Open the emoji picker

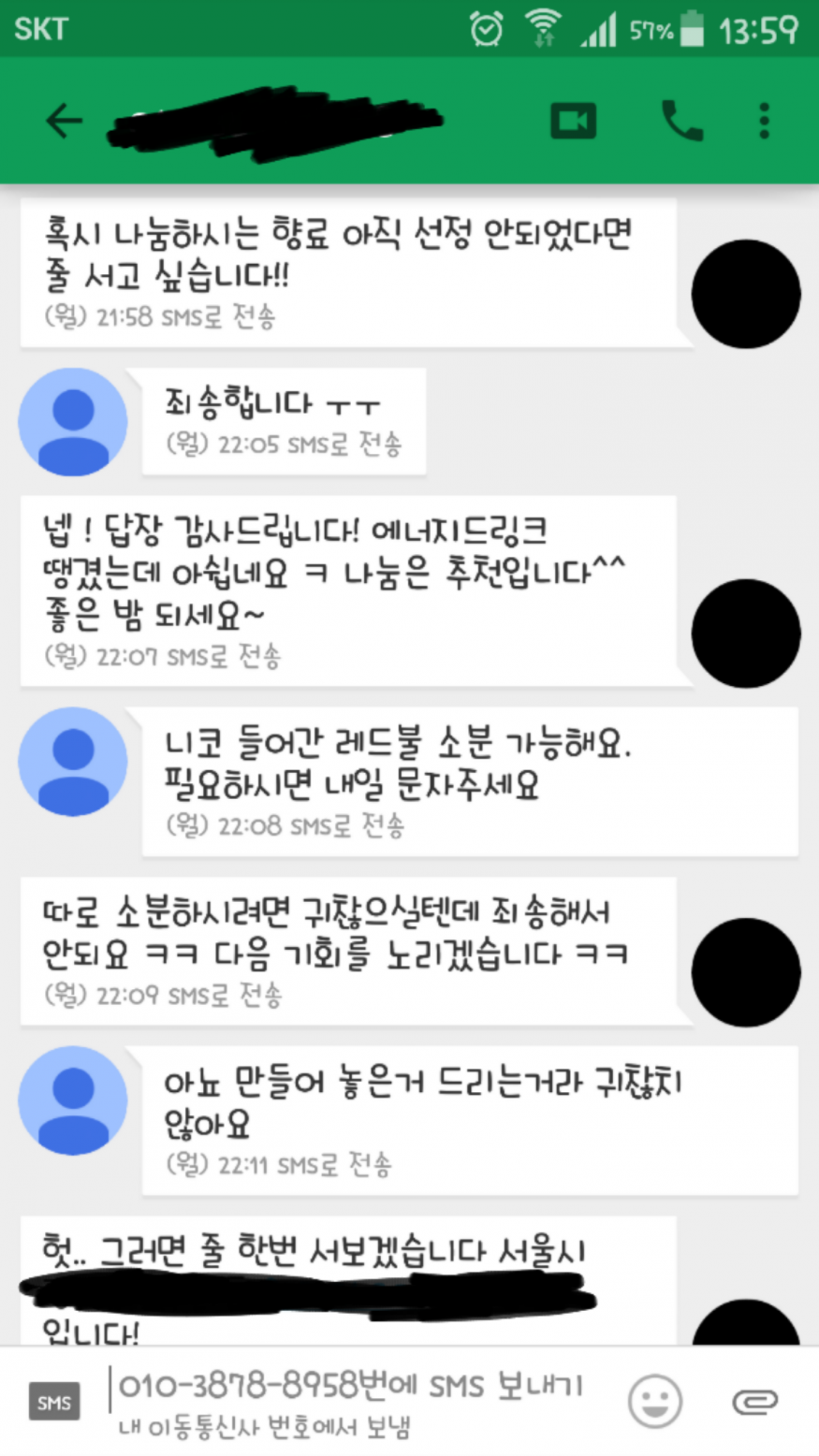[654, 1401]
